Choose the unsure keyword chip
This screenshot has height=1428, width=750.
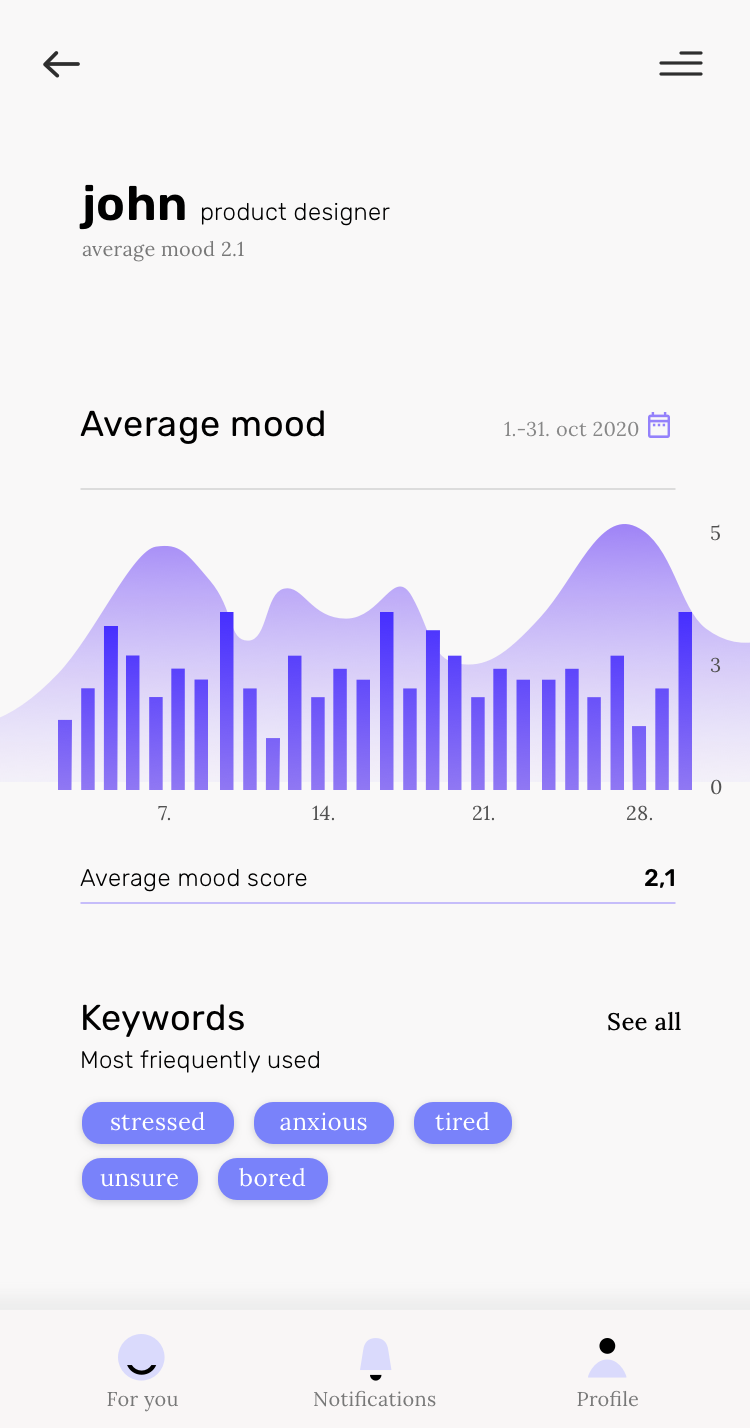pos(140,1178)
